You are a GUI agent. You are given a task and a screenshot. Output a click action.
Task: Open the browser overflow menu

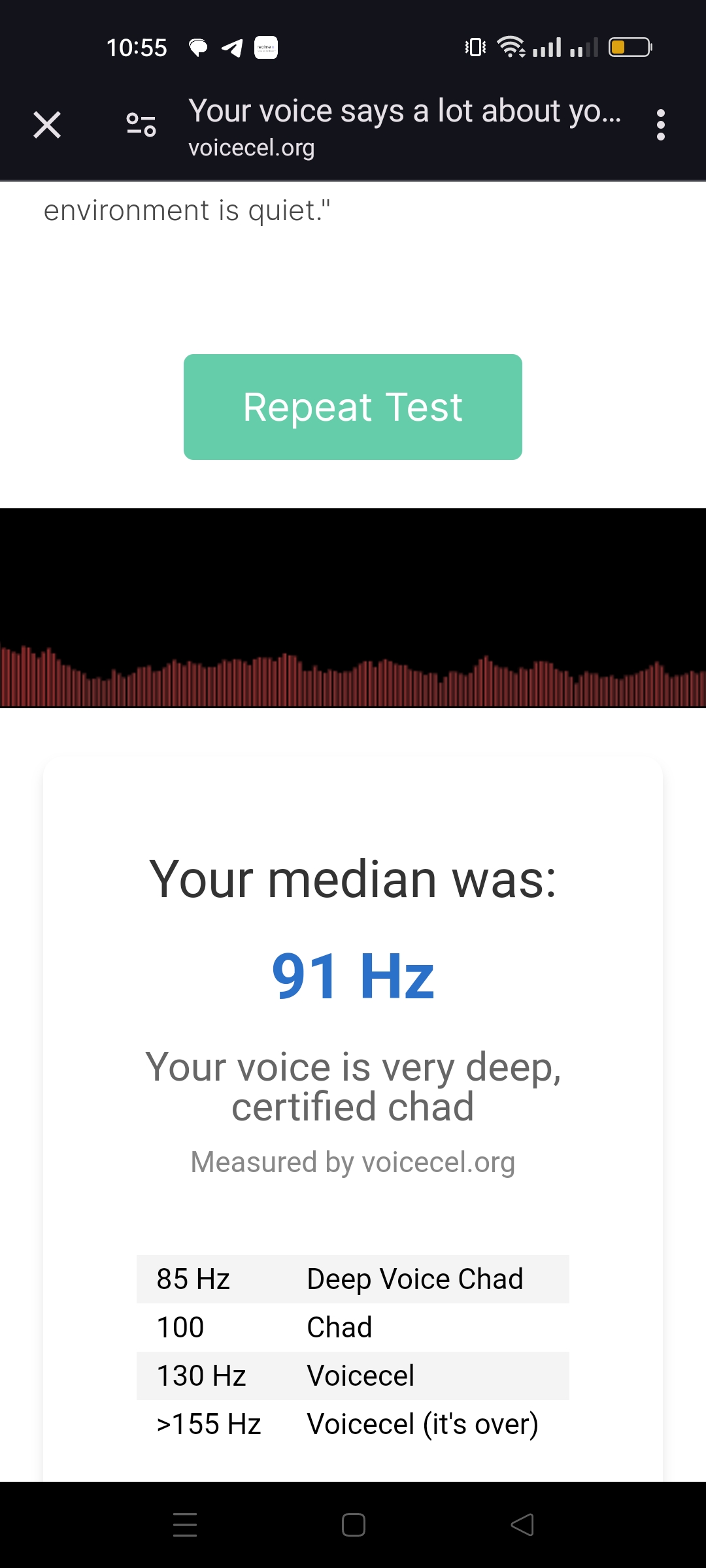pyautogui.click(x=660, y=125)
